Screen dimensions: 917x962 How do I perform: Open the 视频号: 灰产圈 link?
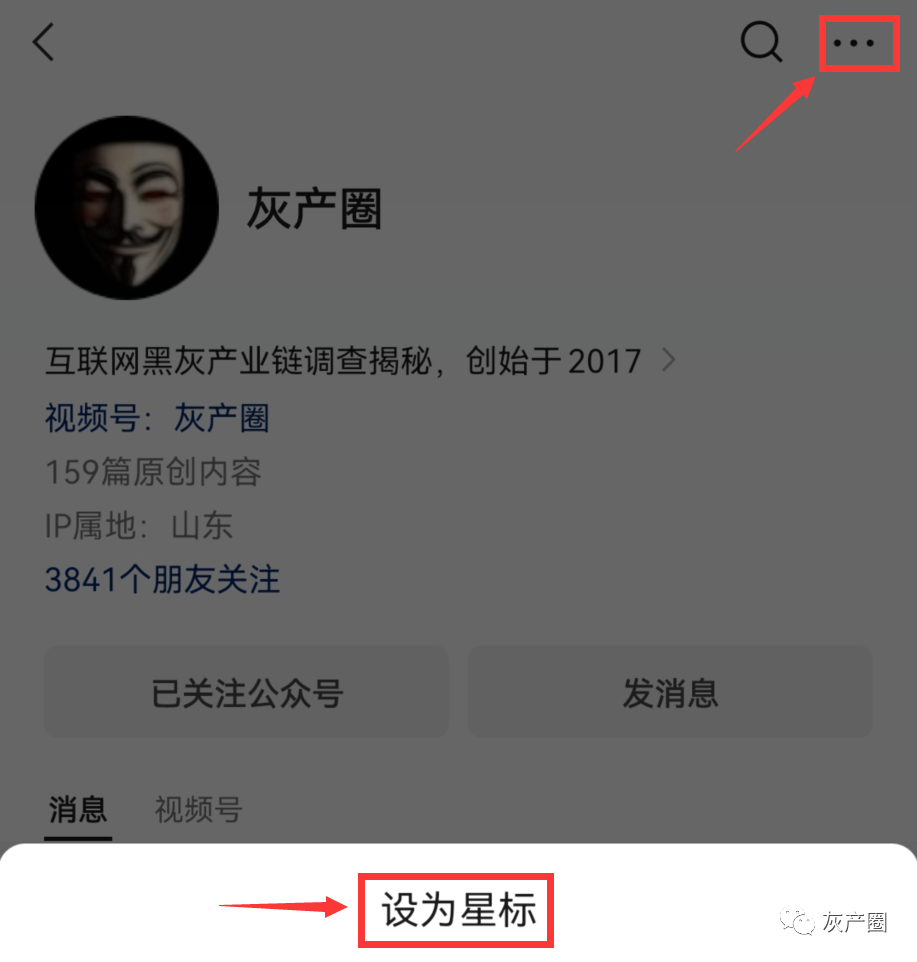click(x=157, y=418)
